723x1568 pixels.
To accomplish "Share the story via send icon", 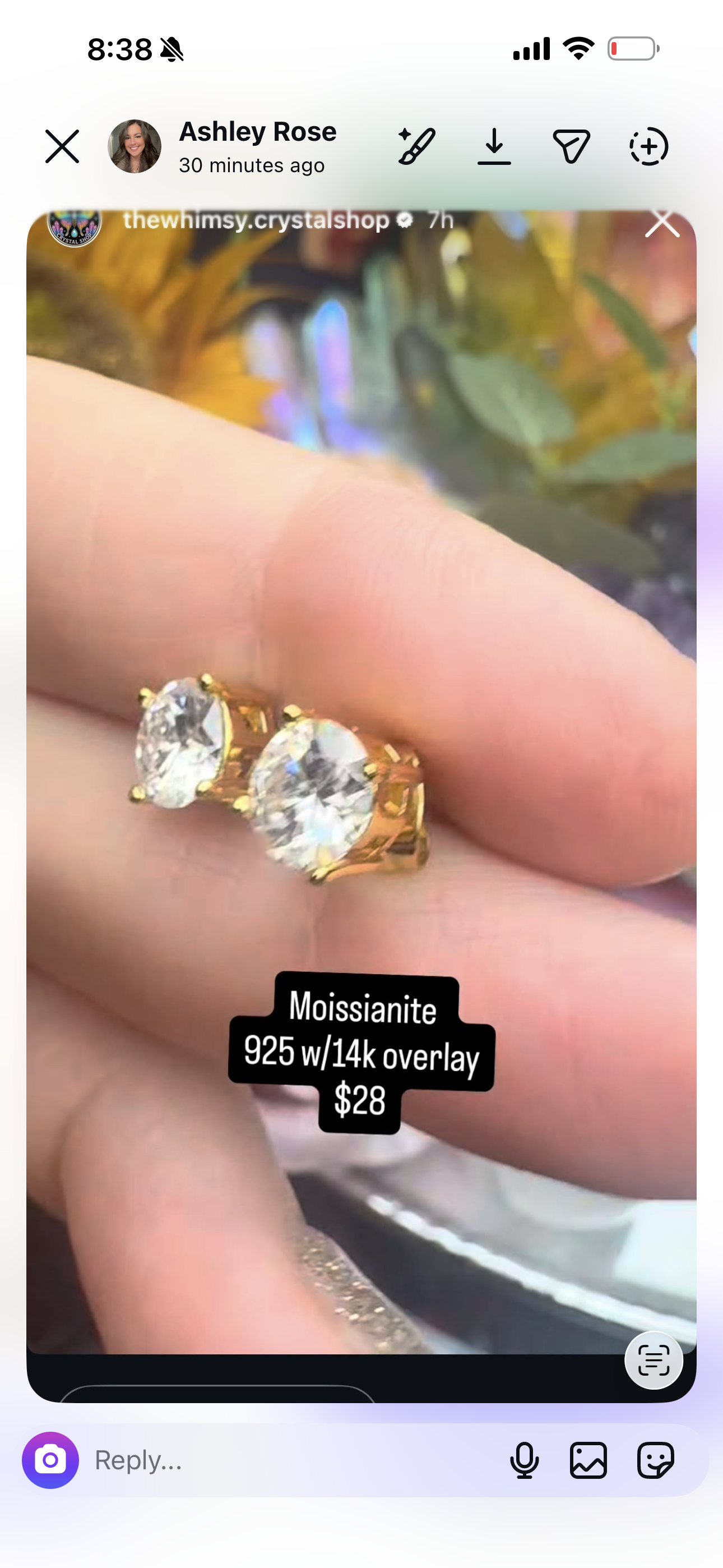I will coord(572,147).
